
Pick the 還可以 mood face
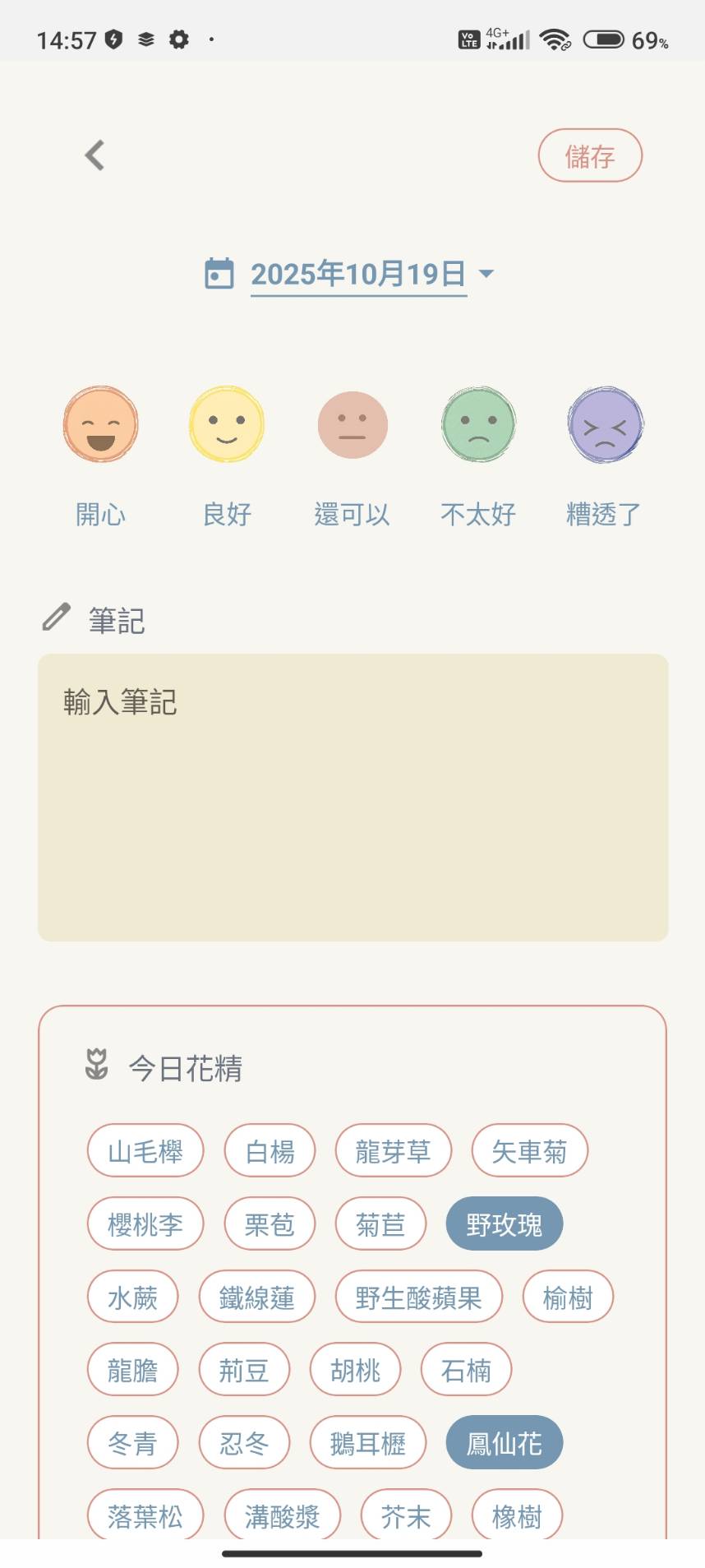(352, 424)
